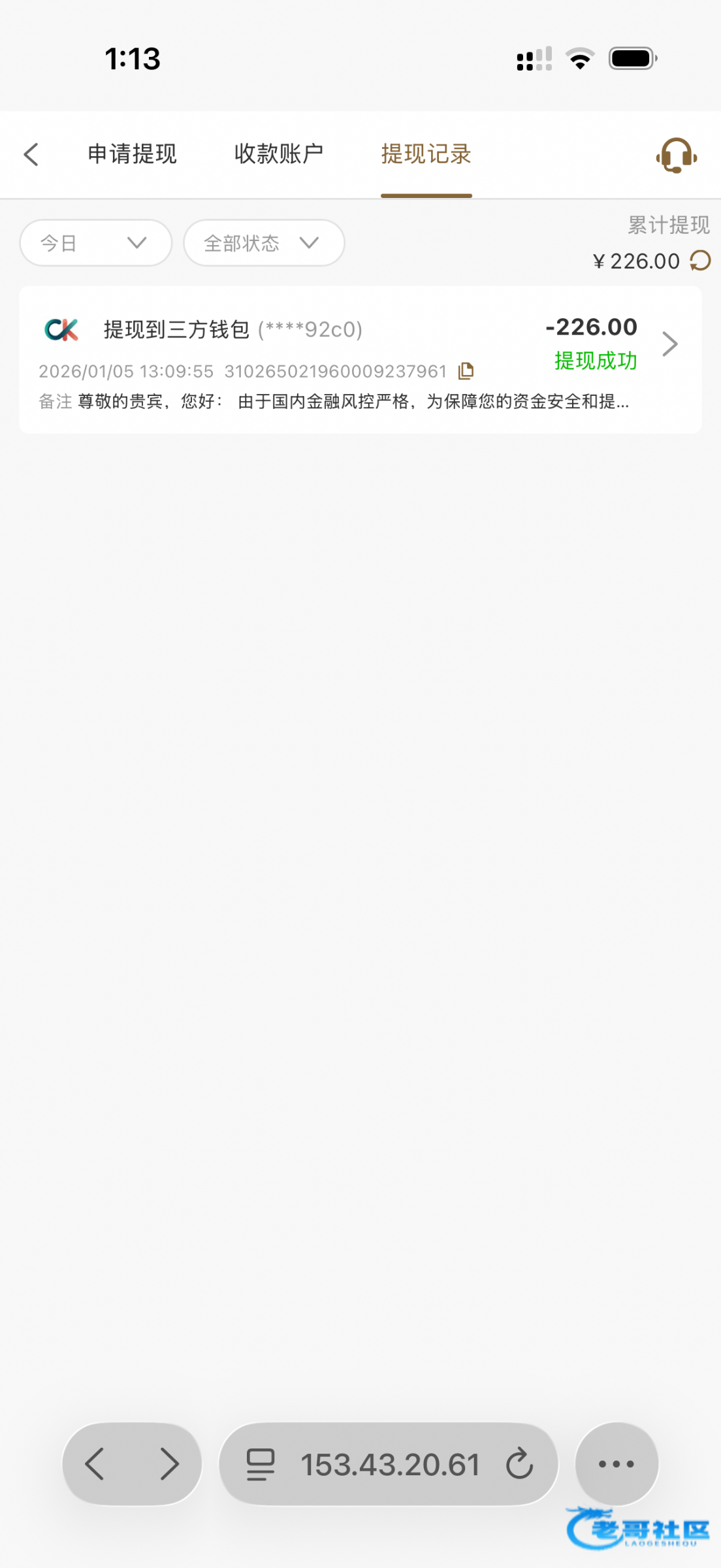Copy the withdrawal order number
721x1568 pixels.
click(x=466, y=371)
